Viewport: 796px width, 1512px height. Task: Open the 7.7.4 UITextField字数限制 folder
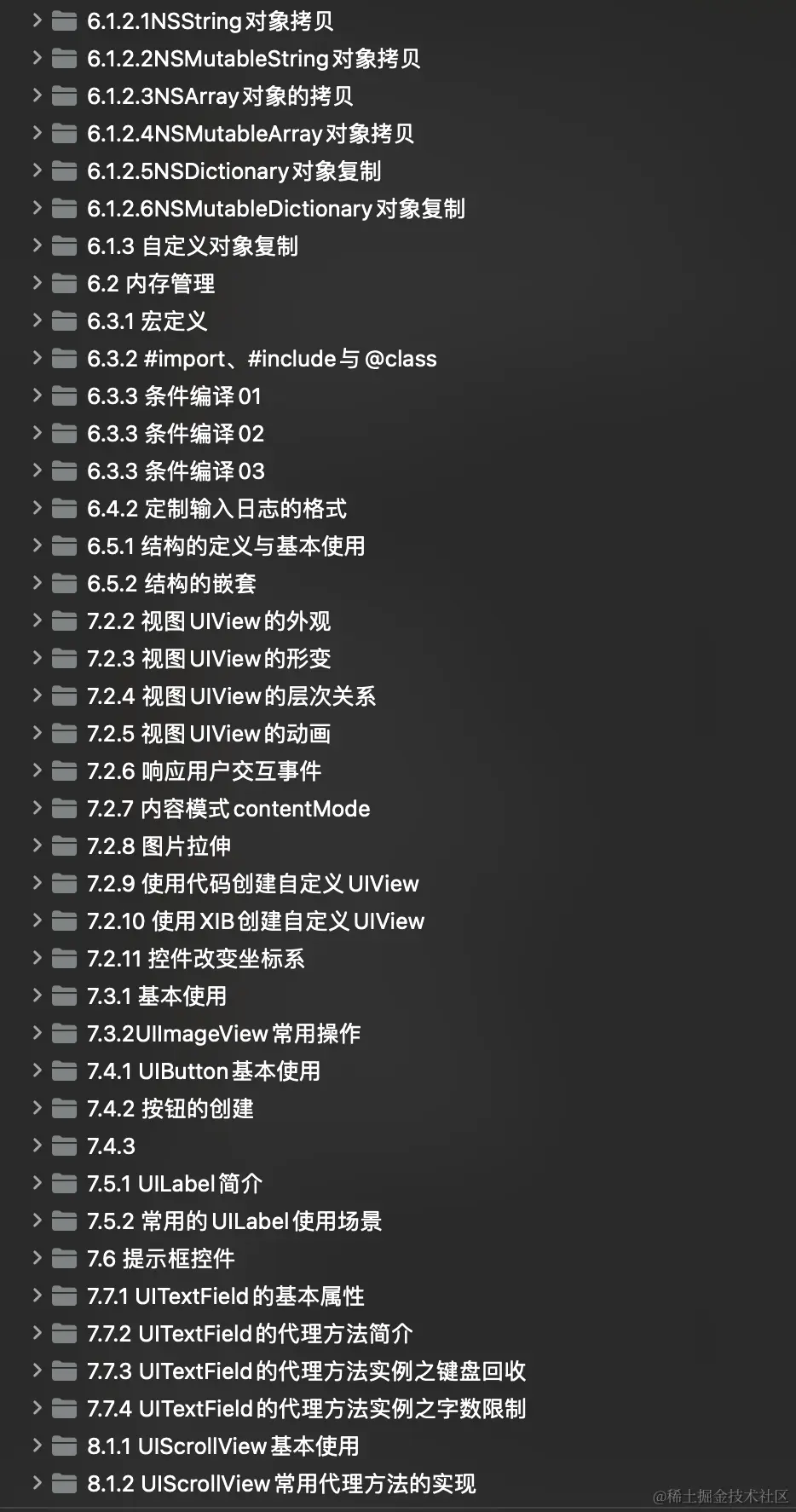click(306, 1409)
